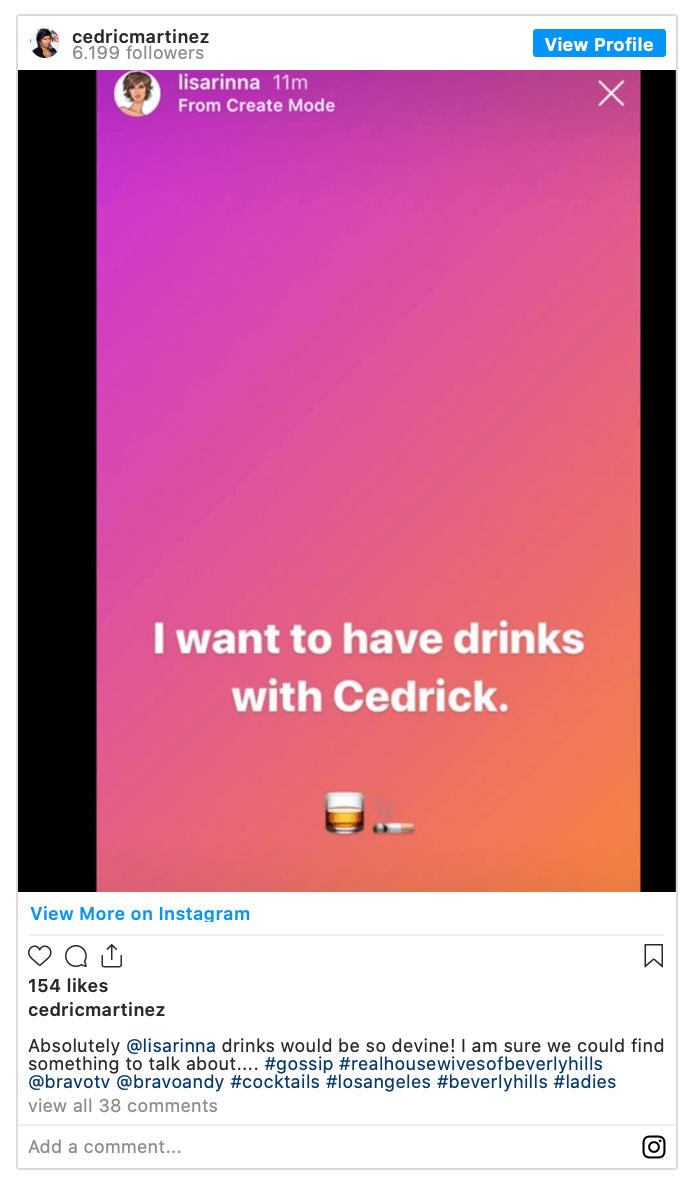Open cedricmartinez profile from header username
This screenshot has width=698, height=1182.
tap(140, 36)
